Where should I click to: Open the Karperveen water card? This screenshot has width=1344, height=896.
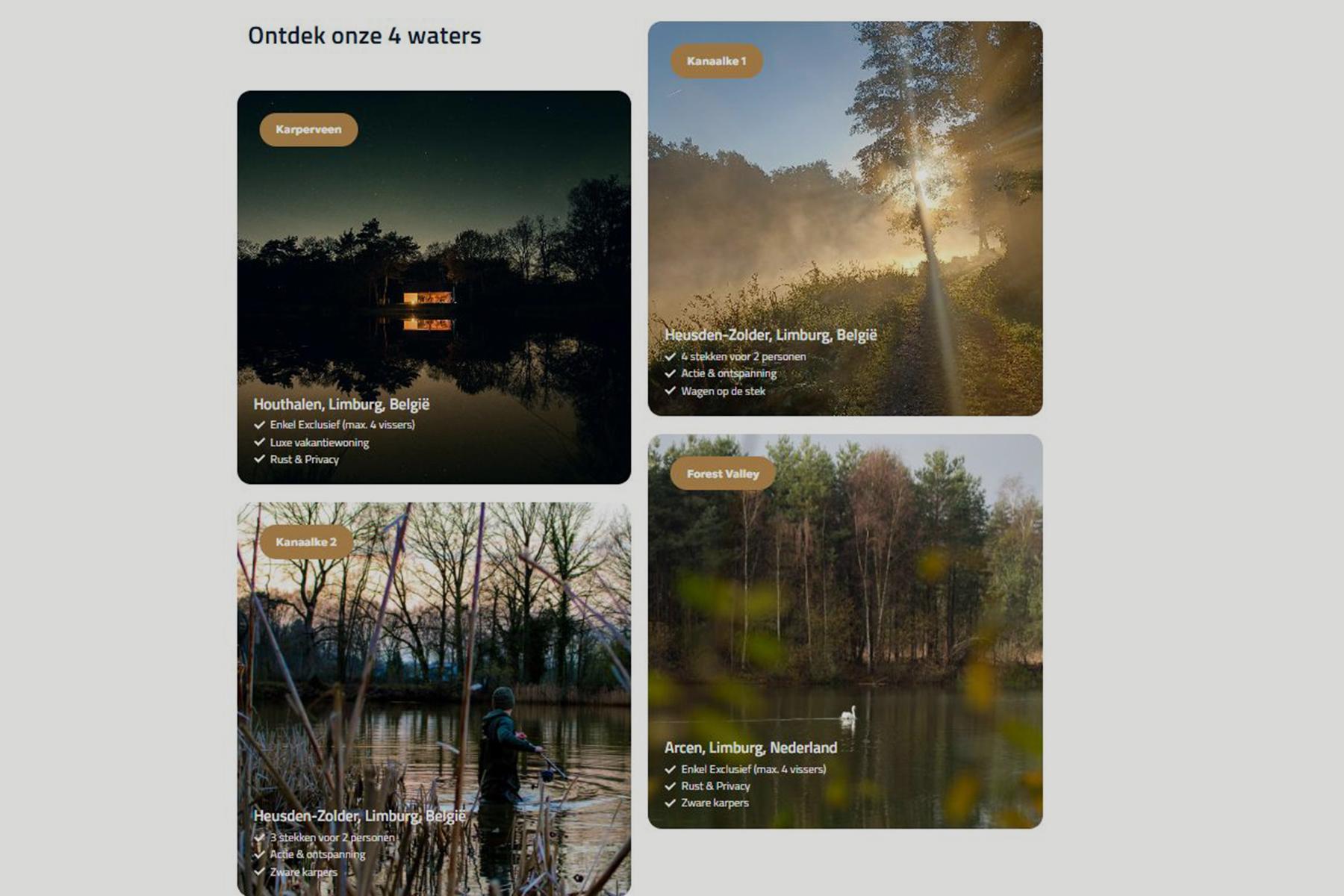click(434, 287)
